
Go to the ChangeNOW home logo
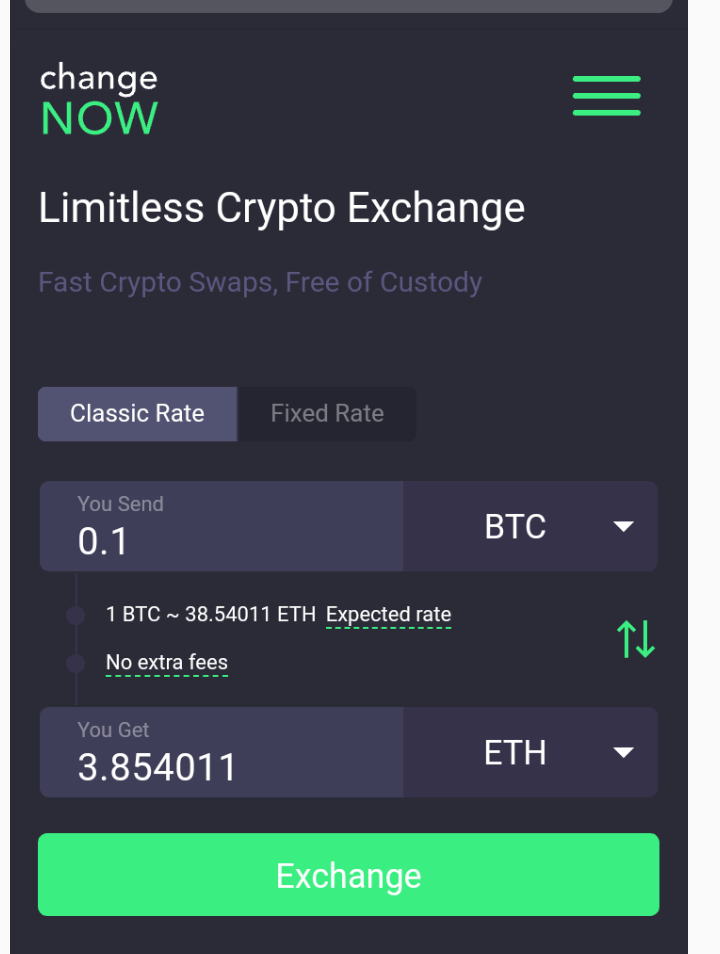pos(99,100)
